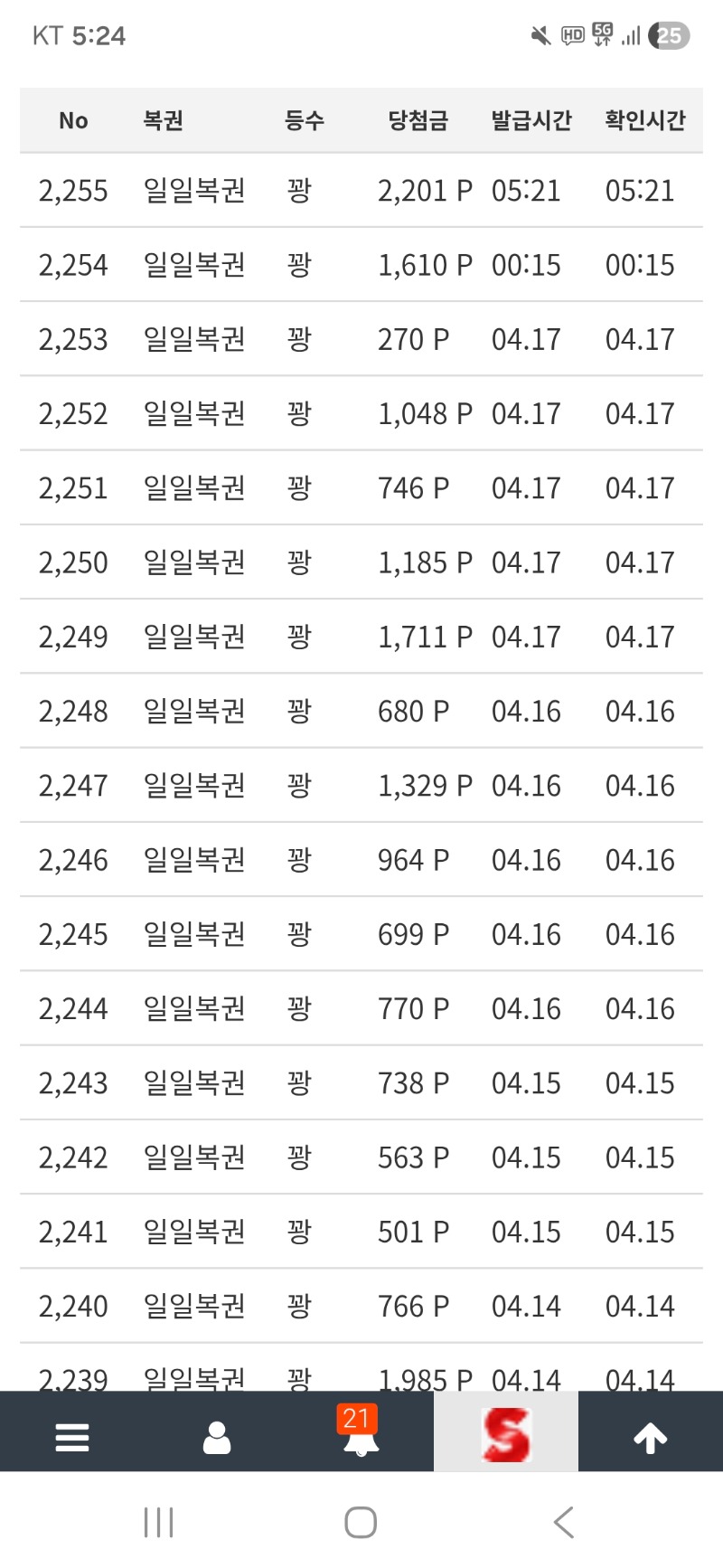Open the user profile icon
Screen dimensions: 723x1568
(x=217, y=1436)
